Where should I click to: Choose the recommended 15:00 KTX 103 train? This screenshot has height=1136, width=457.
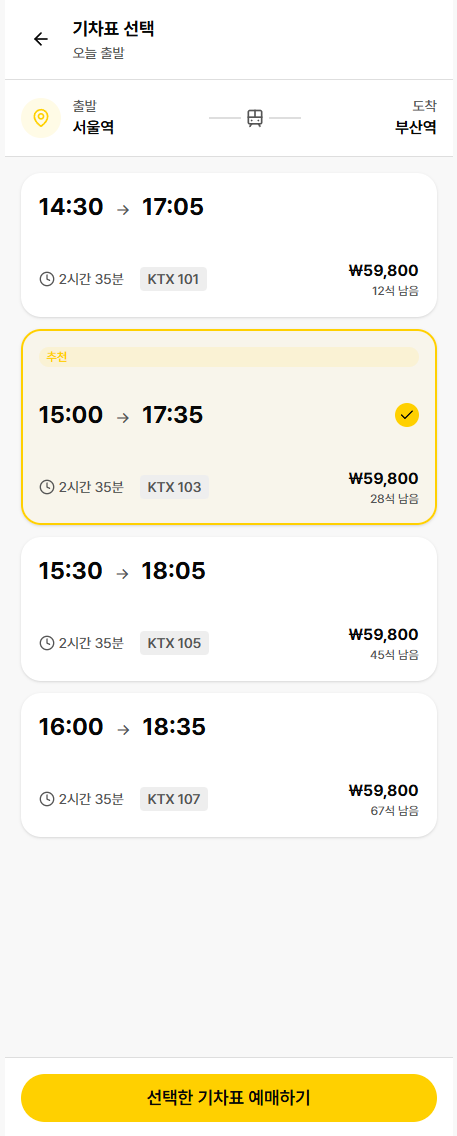[x=229, y=427]
